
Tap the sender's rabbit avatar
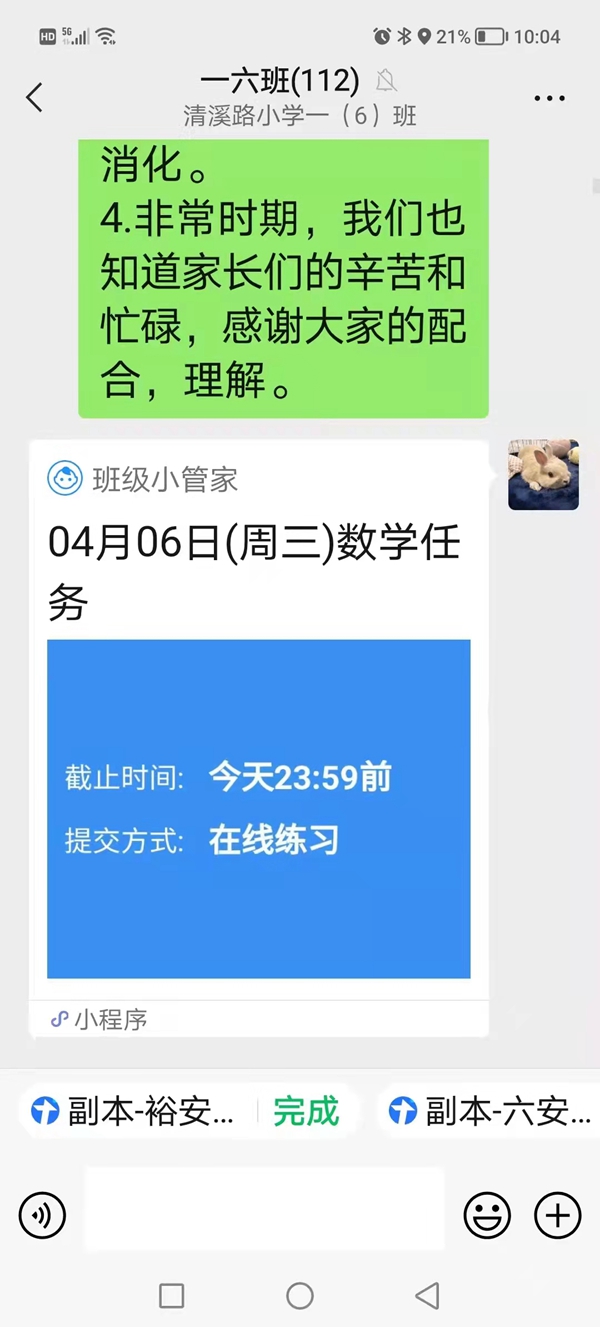[x=543, y=475]
